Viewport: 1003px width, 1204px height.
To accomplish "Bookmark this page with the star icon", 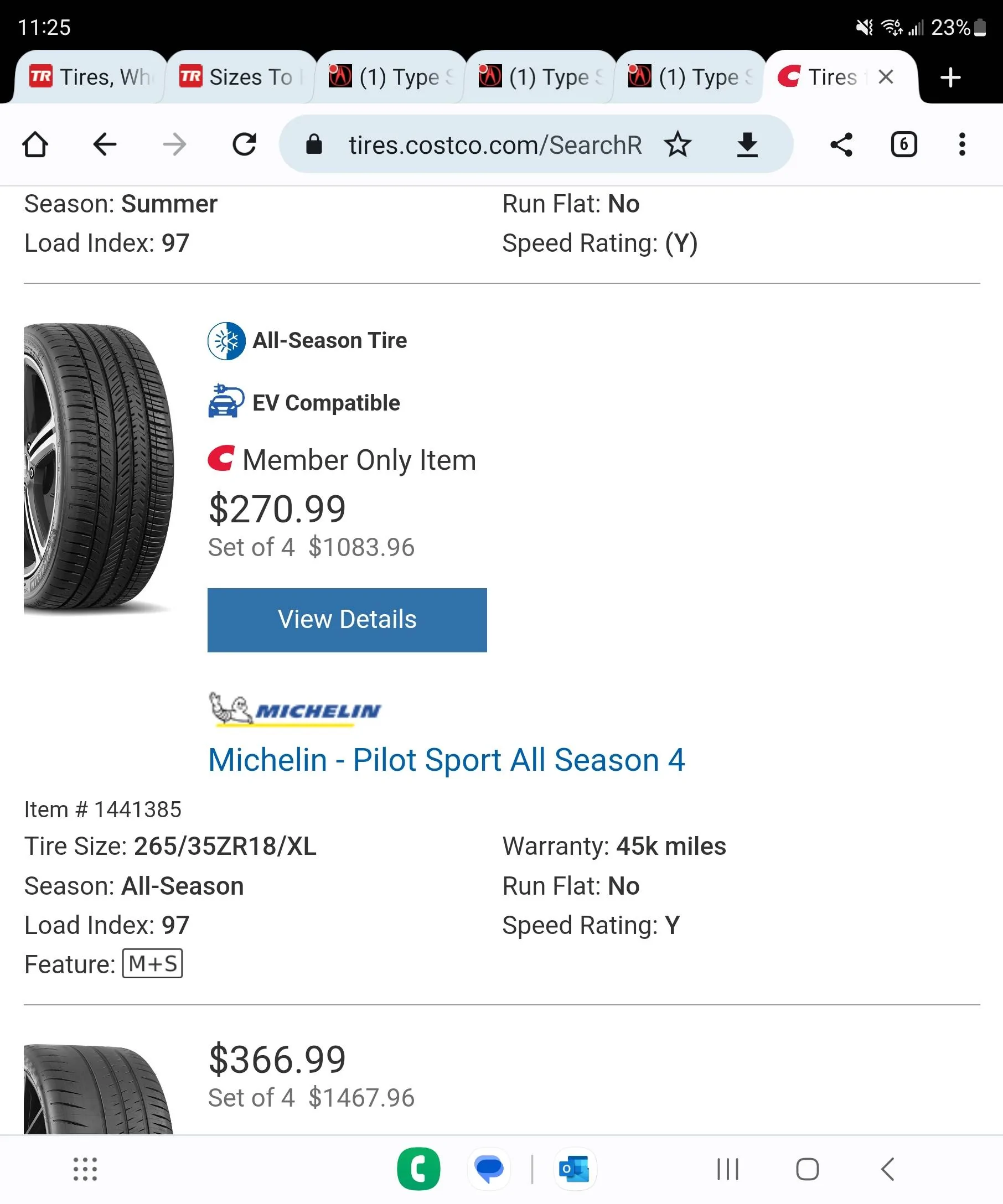I will (678, 144).
